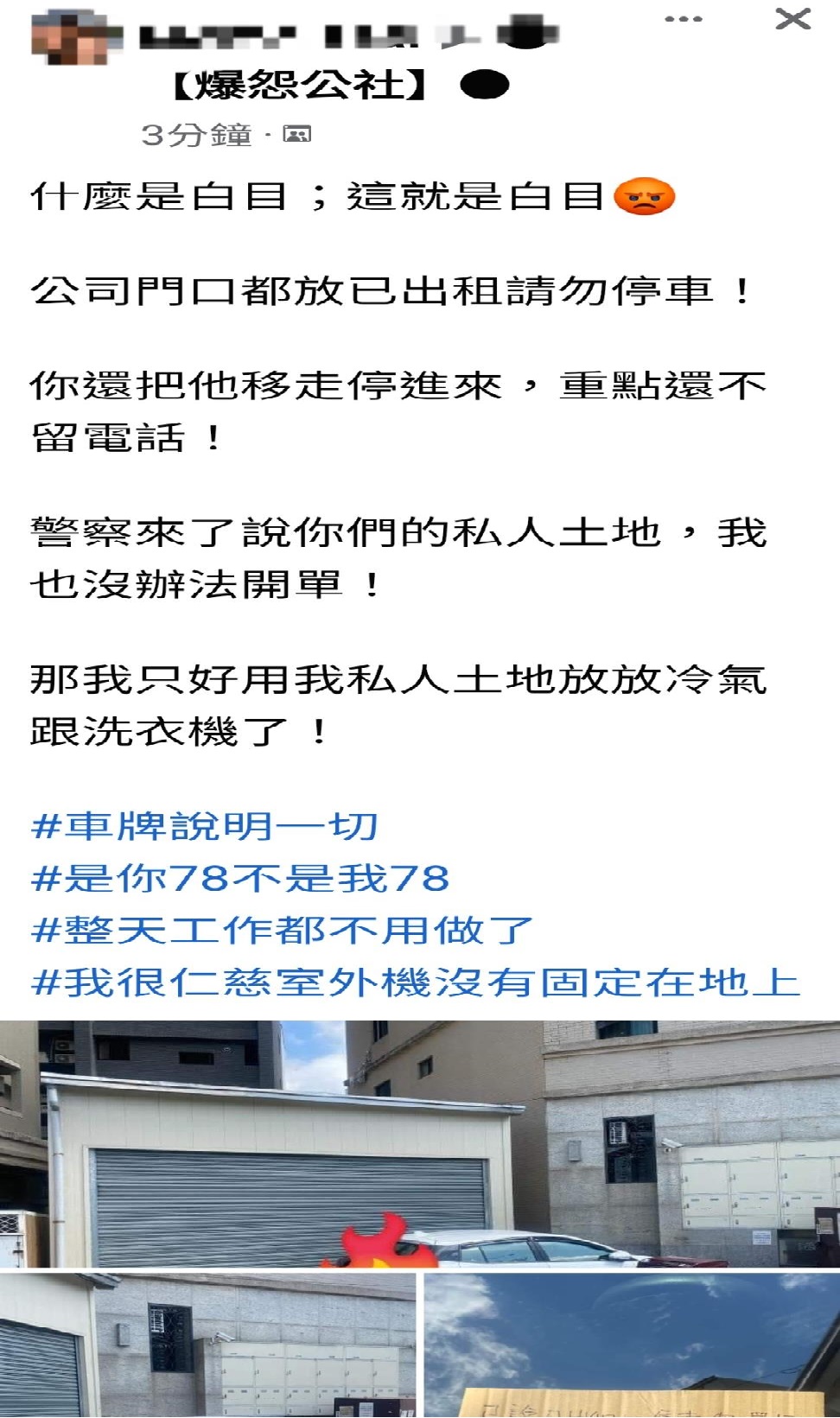
Task: Open the bottom-left building wall photo
Action: tap(207, 1344)
